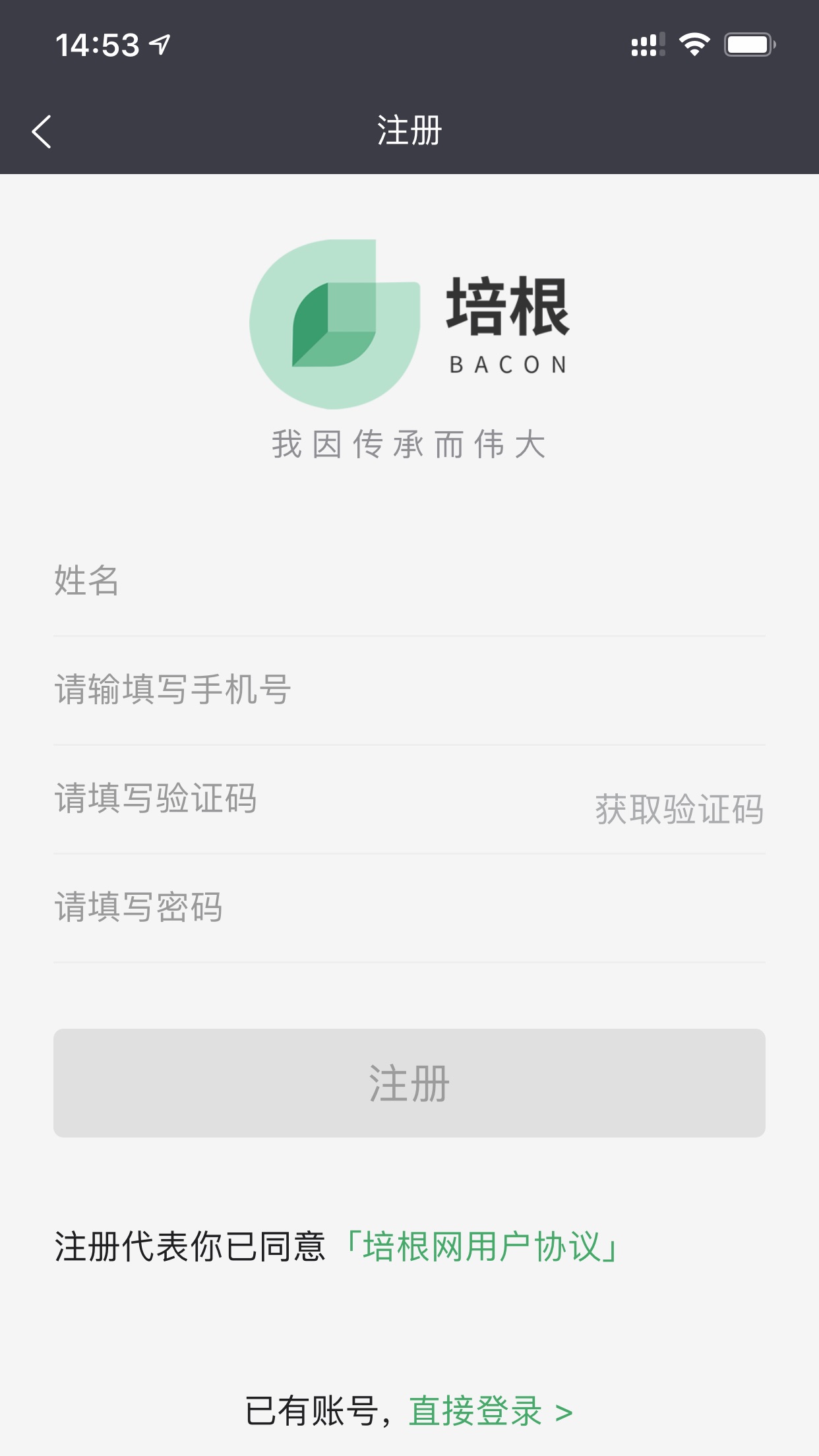This screenshot has width=819, height=1456.
Task: Tap 获取验证码 to request a code
Action: click(x=679, y=809)
